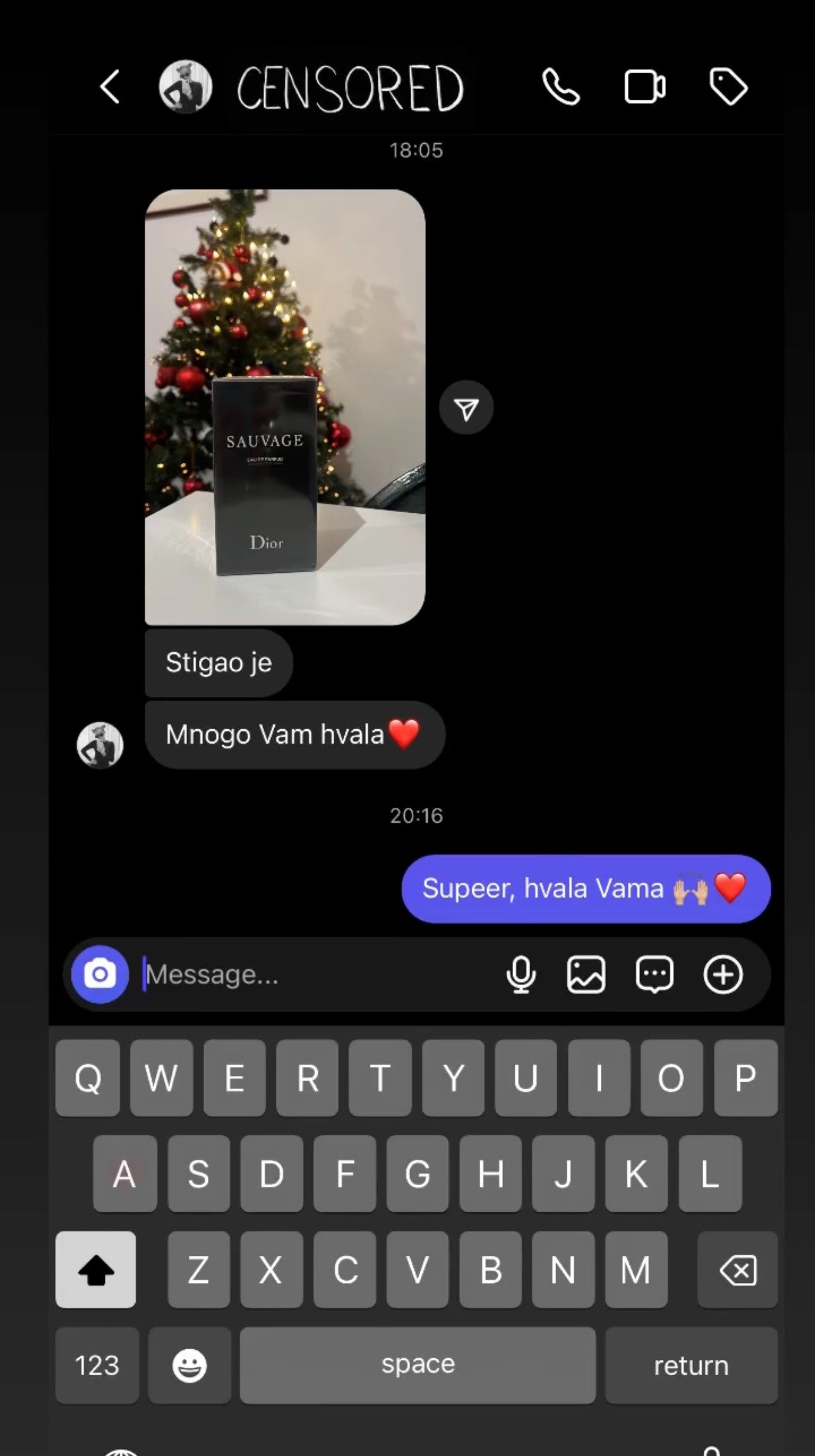The image size is (815, 1456).
Task: Open the camera from message bar
Action: [x=100, y=974]
